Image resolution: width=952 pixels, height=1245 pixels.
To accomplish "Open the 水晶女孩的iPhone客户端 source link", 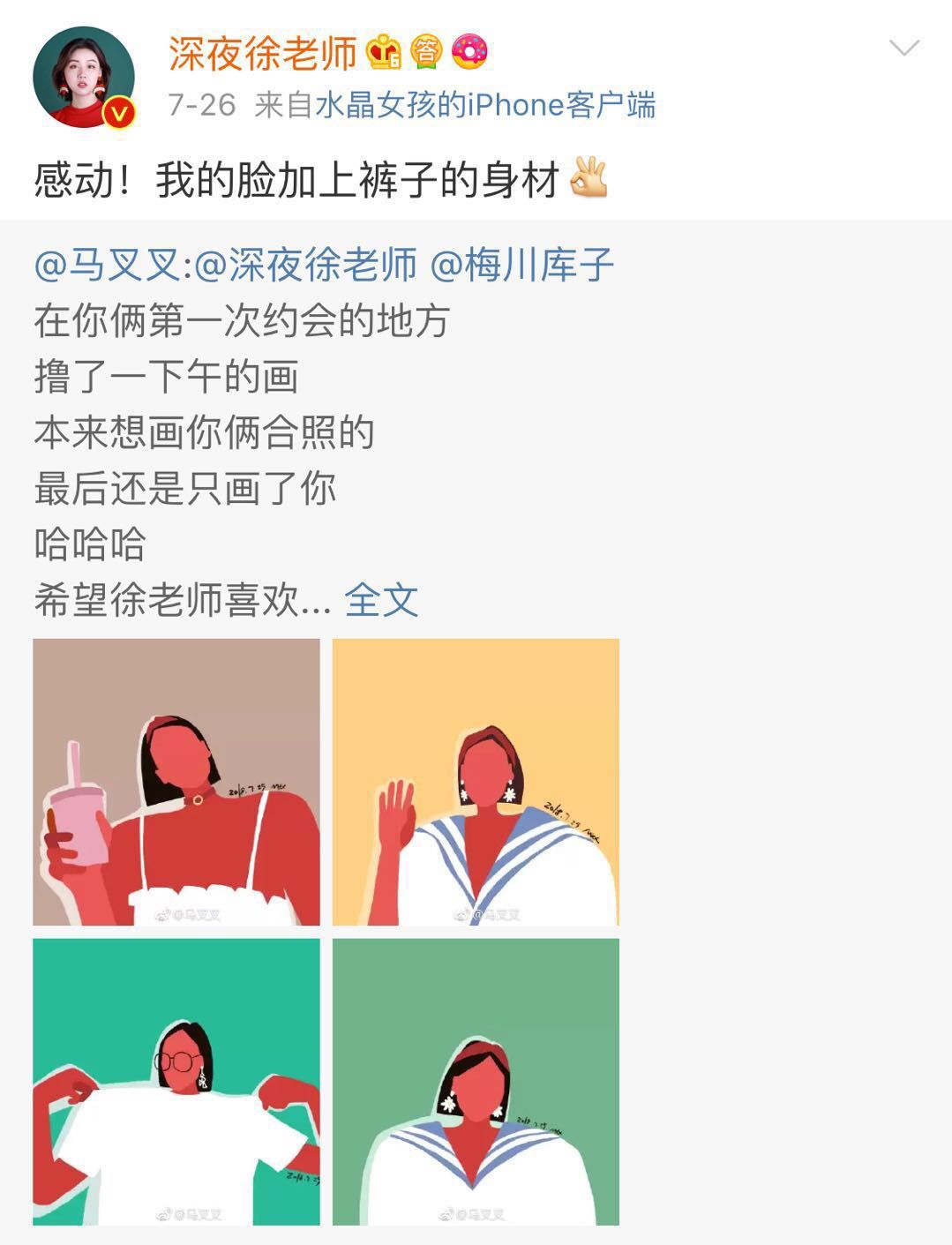I will (485, 106).
